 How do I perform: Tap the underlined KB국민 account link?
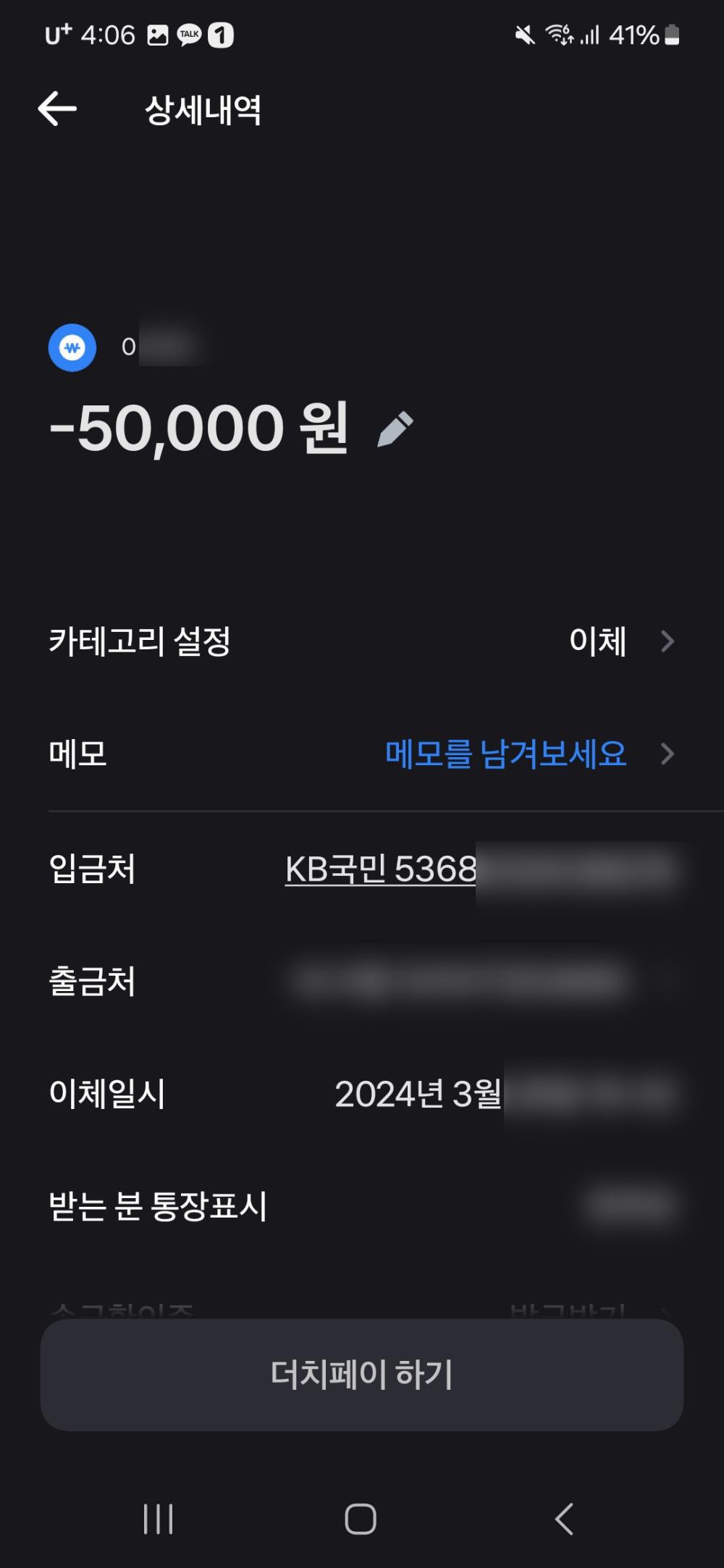382,869
